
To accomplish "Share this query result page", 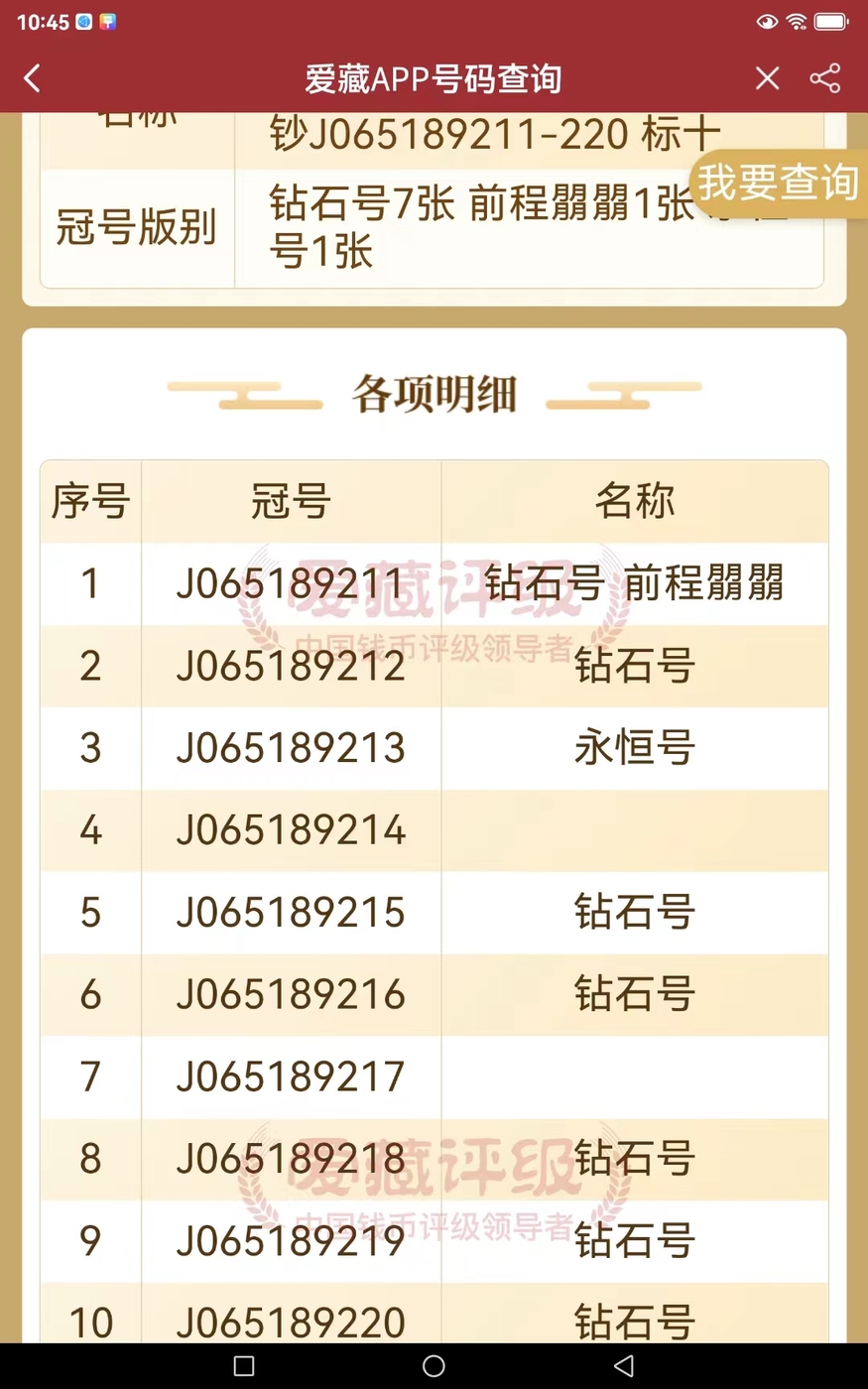I will (825, 78).
